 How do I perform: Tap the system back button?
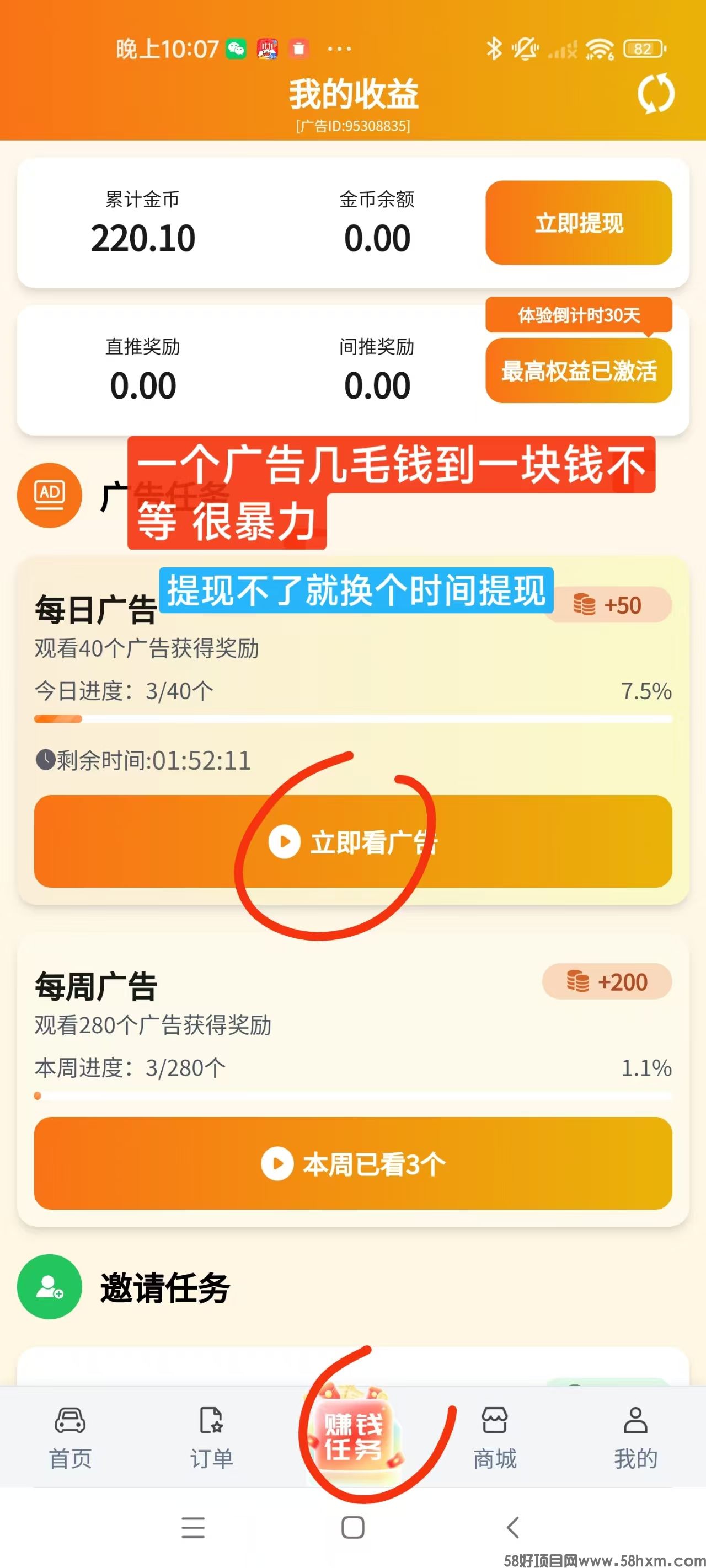[513, 1527]
